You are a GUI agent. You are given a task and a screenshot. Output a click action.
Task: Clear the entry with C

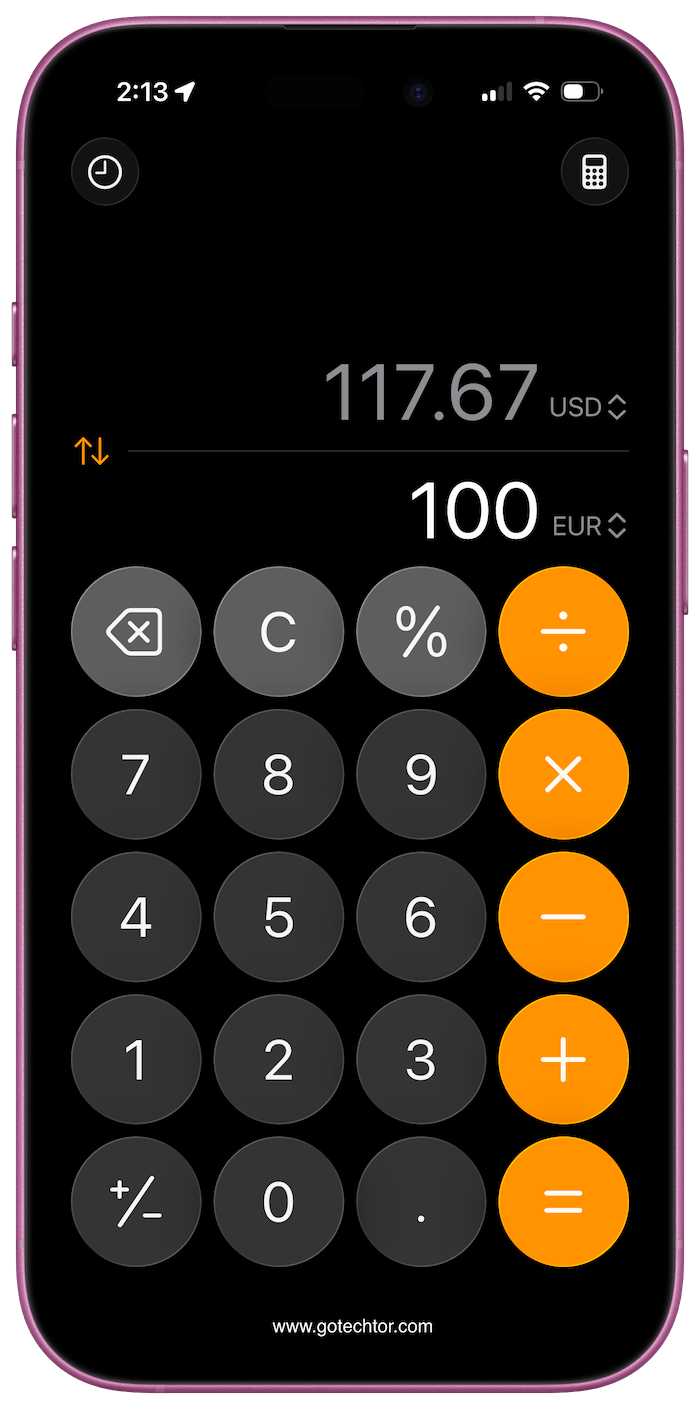(x=278, y=632)
